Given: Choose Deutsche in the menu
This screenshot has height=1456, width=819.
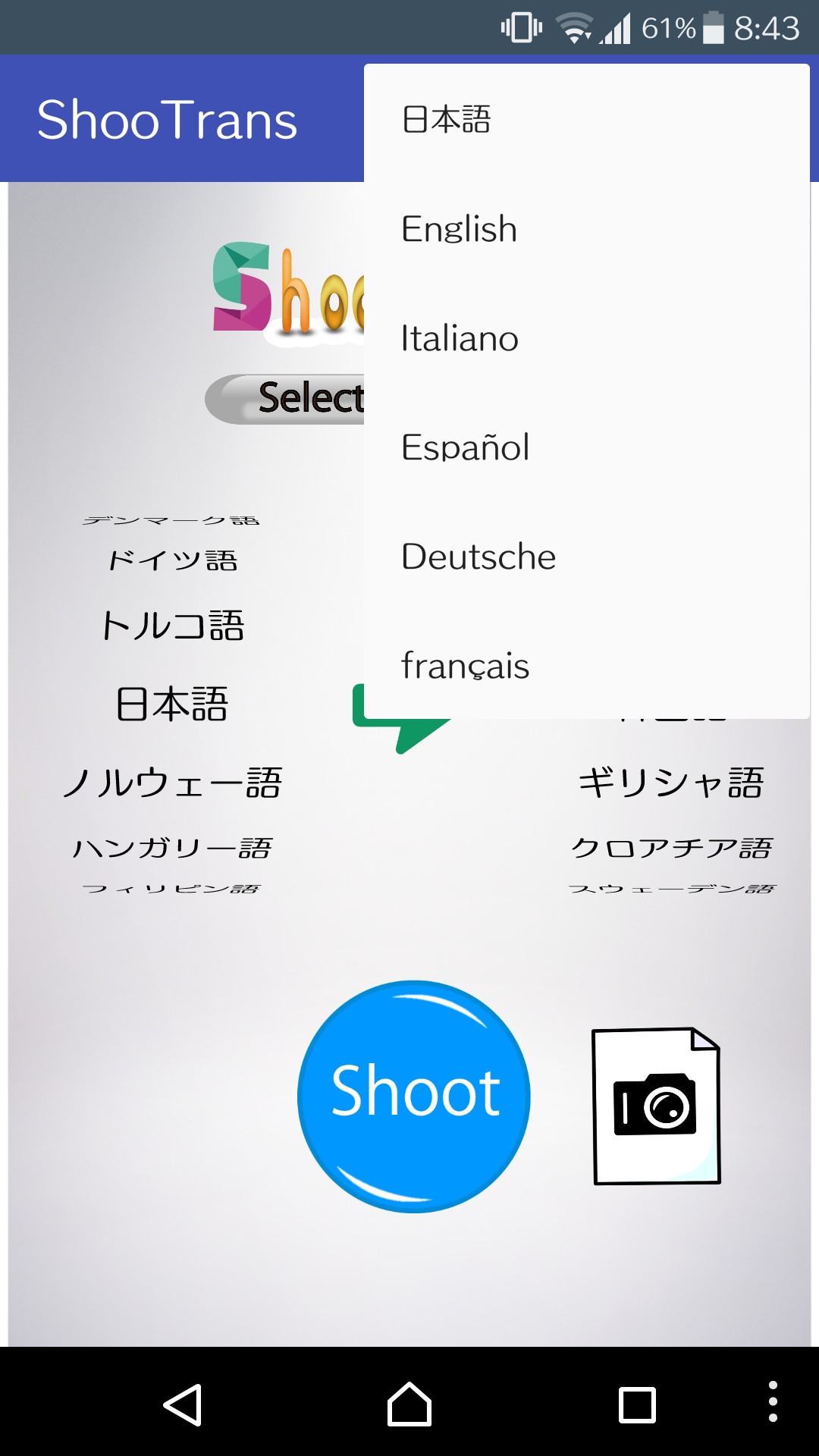Looking at the screenshot, I should click(x=586, y=557).
